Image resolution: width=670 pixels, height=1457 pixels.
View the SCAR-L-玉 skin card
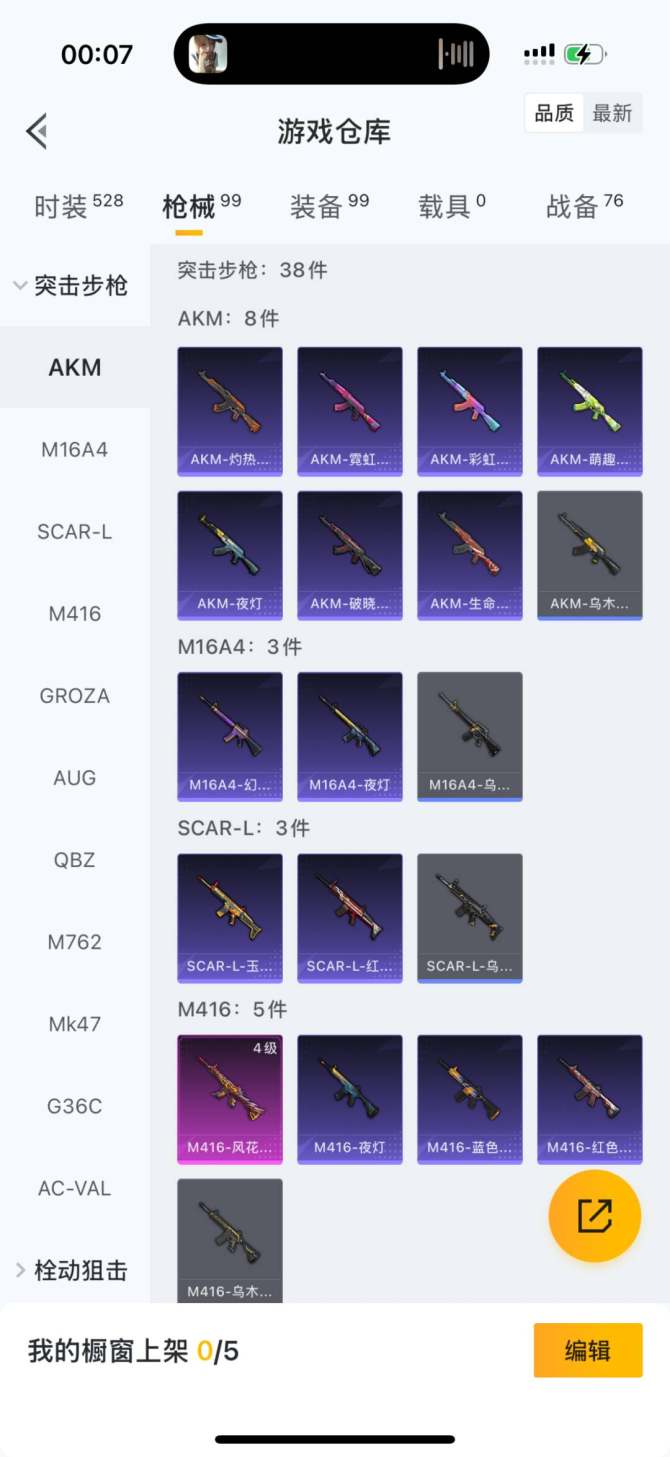230,918
